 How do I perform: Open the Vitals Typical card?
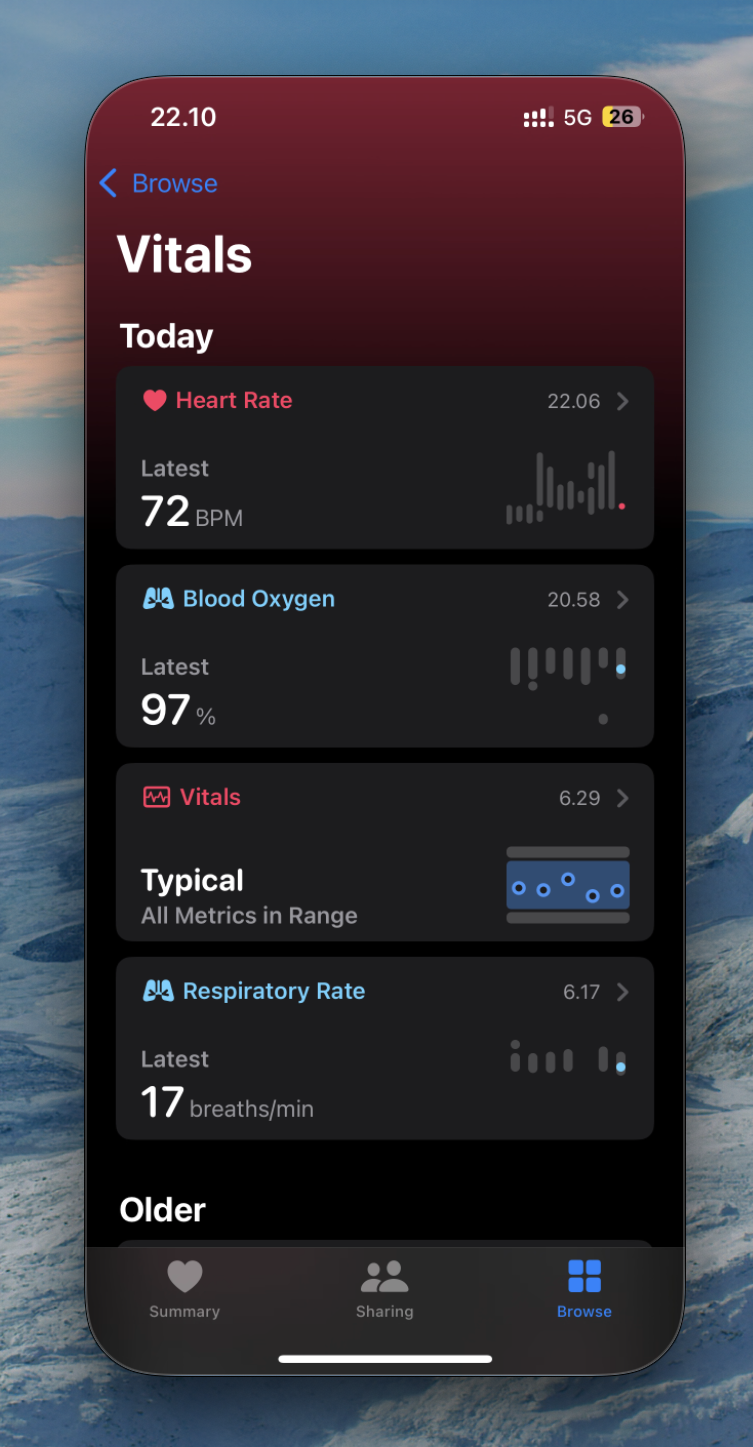coord(385,852)
